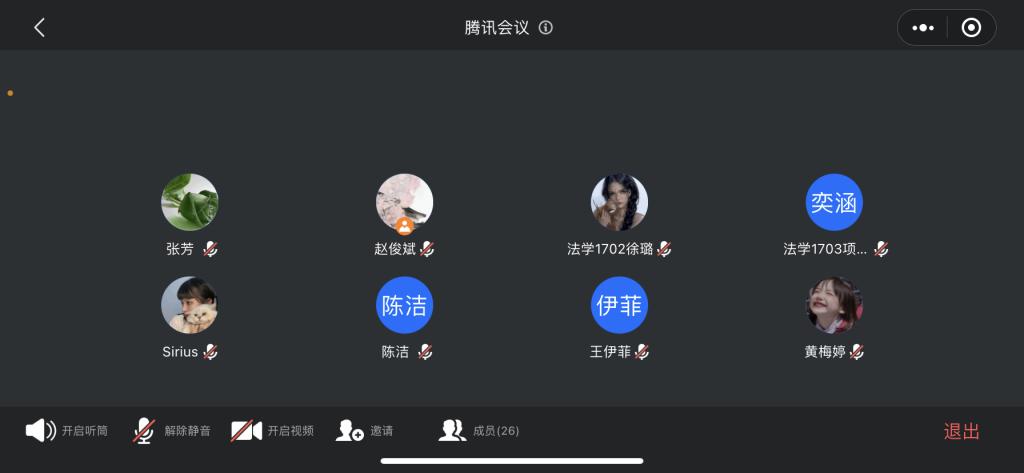
Task: Open the 成员(26) members list
Action: 479,431
